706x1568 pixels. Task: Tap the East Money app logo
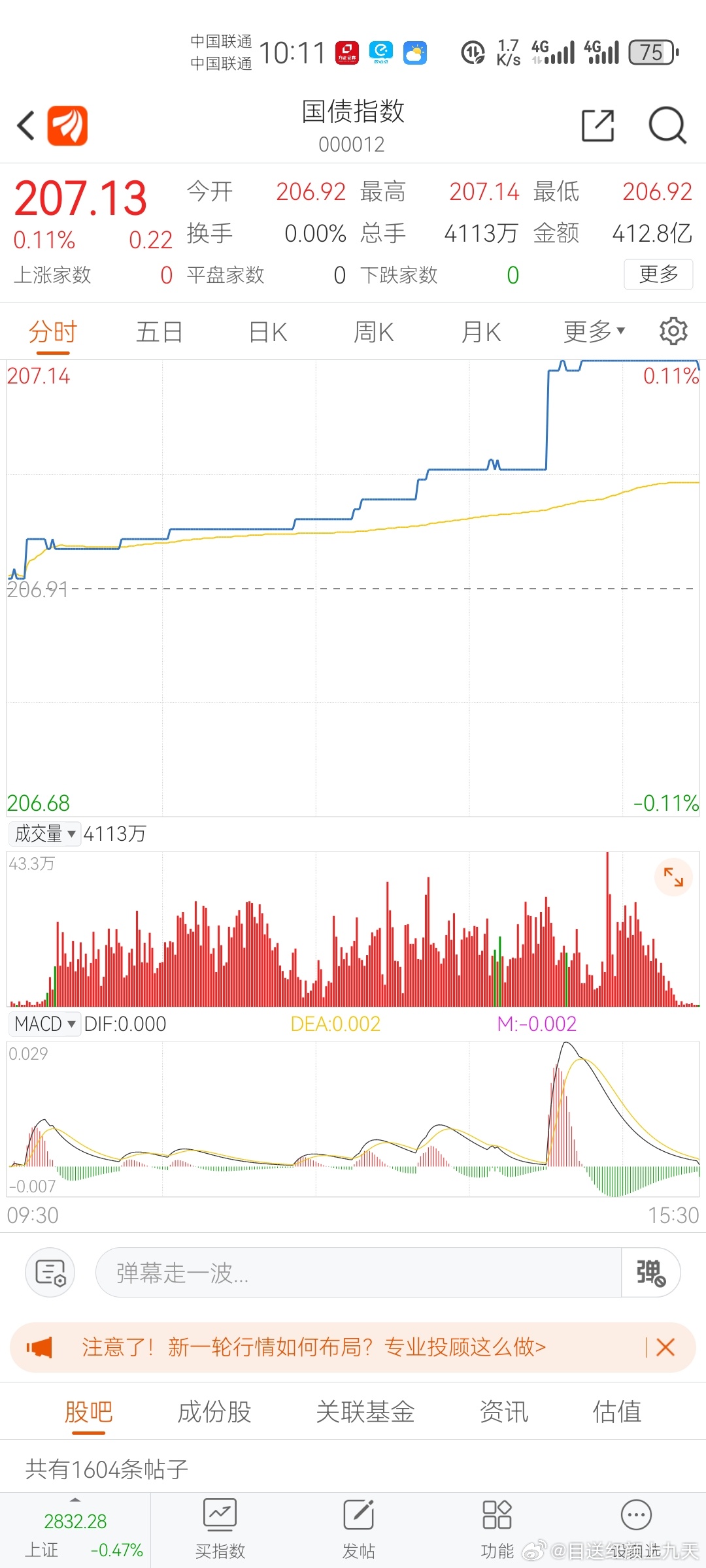(67, 125)
